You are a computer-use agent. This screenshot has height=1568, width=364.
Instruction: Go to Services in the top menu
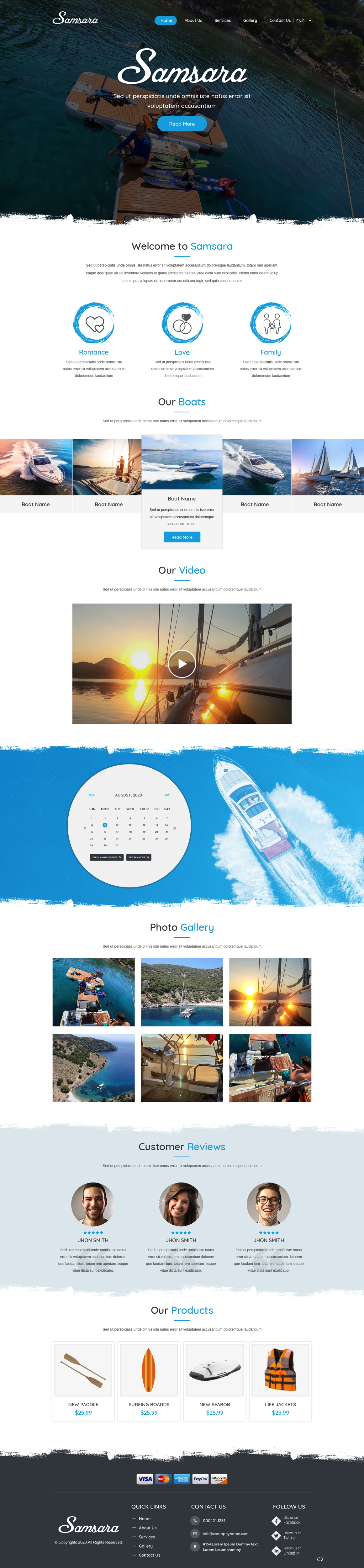click(222, 21)
